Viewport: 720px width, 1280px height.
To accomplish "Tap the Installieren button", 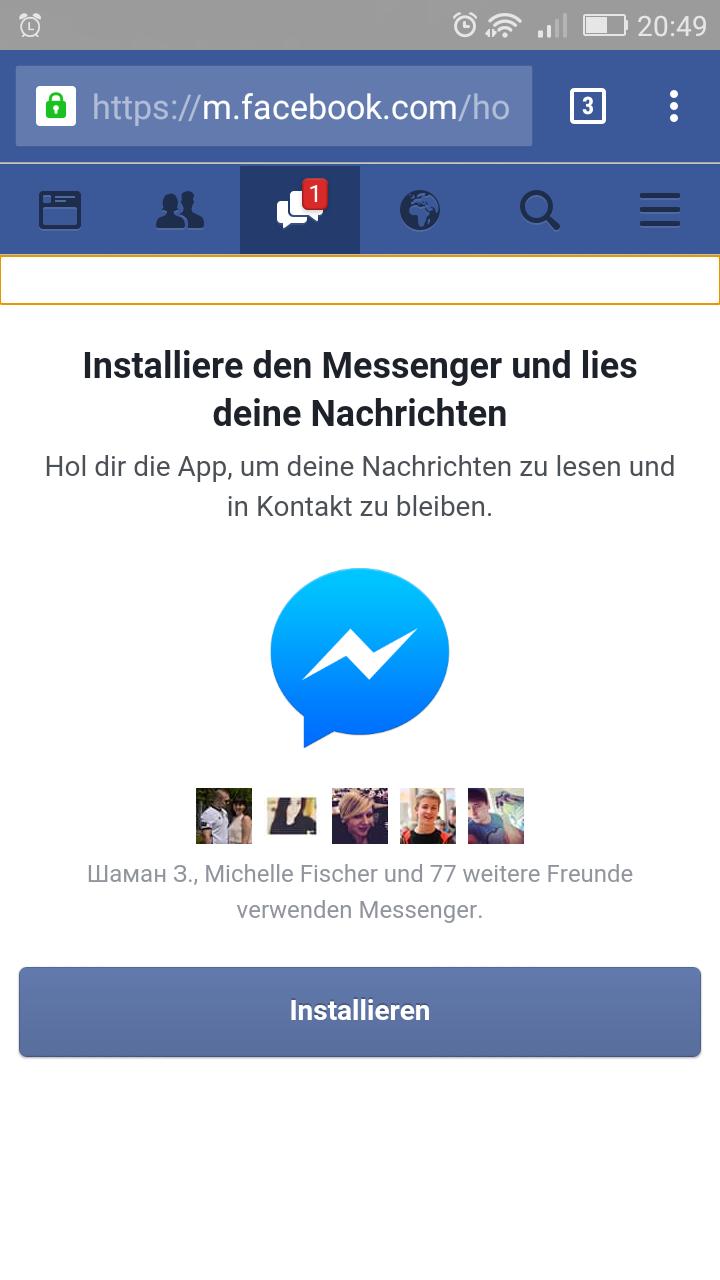I will pos(360,1011).
